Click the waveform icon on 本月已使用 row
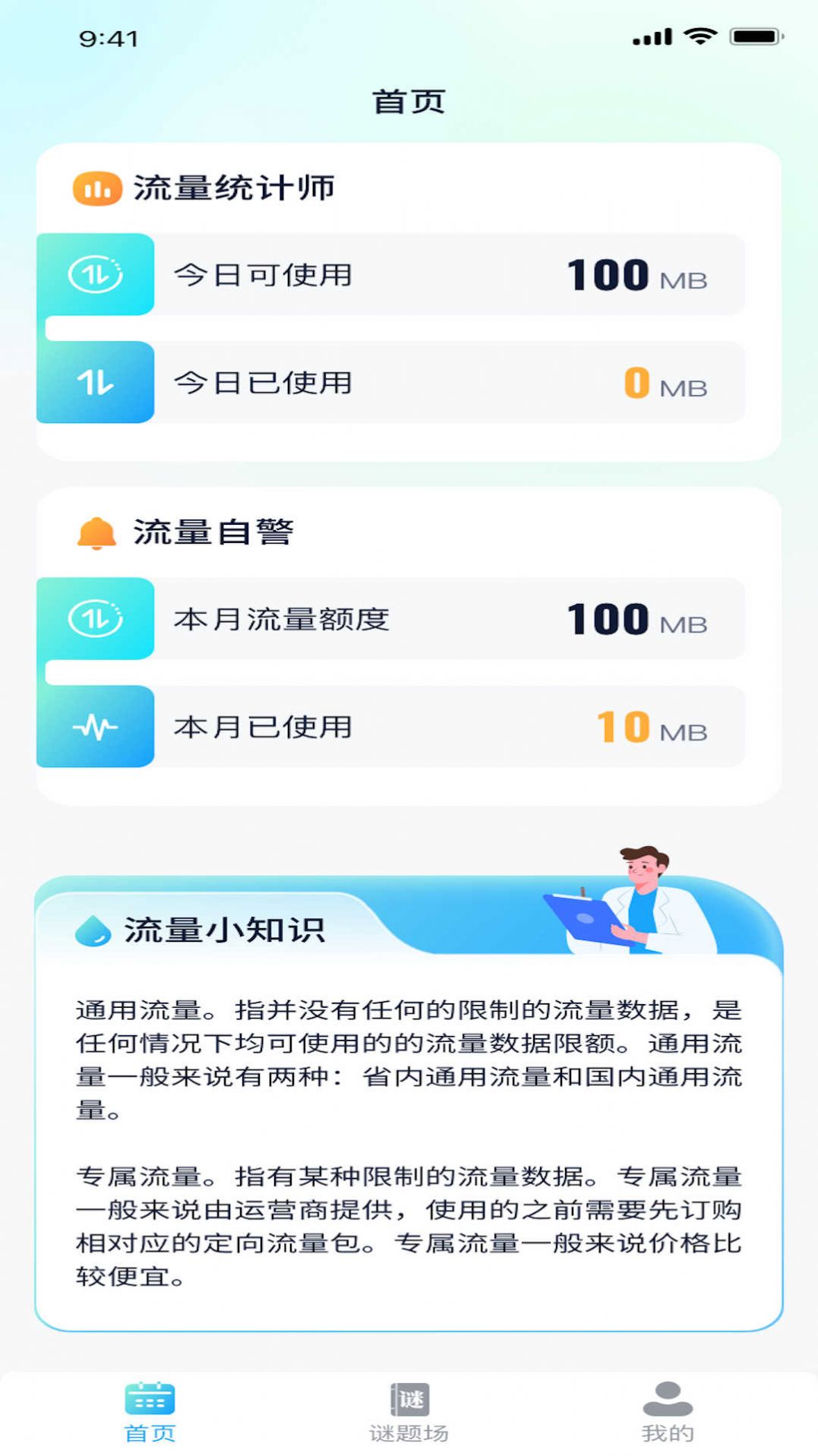The width and height of the screenshot is (818, 1456). [94, 728]
